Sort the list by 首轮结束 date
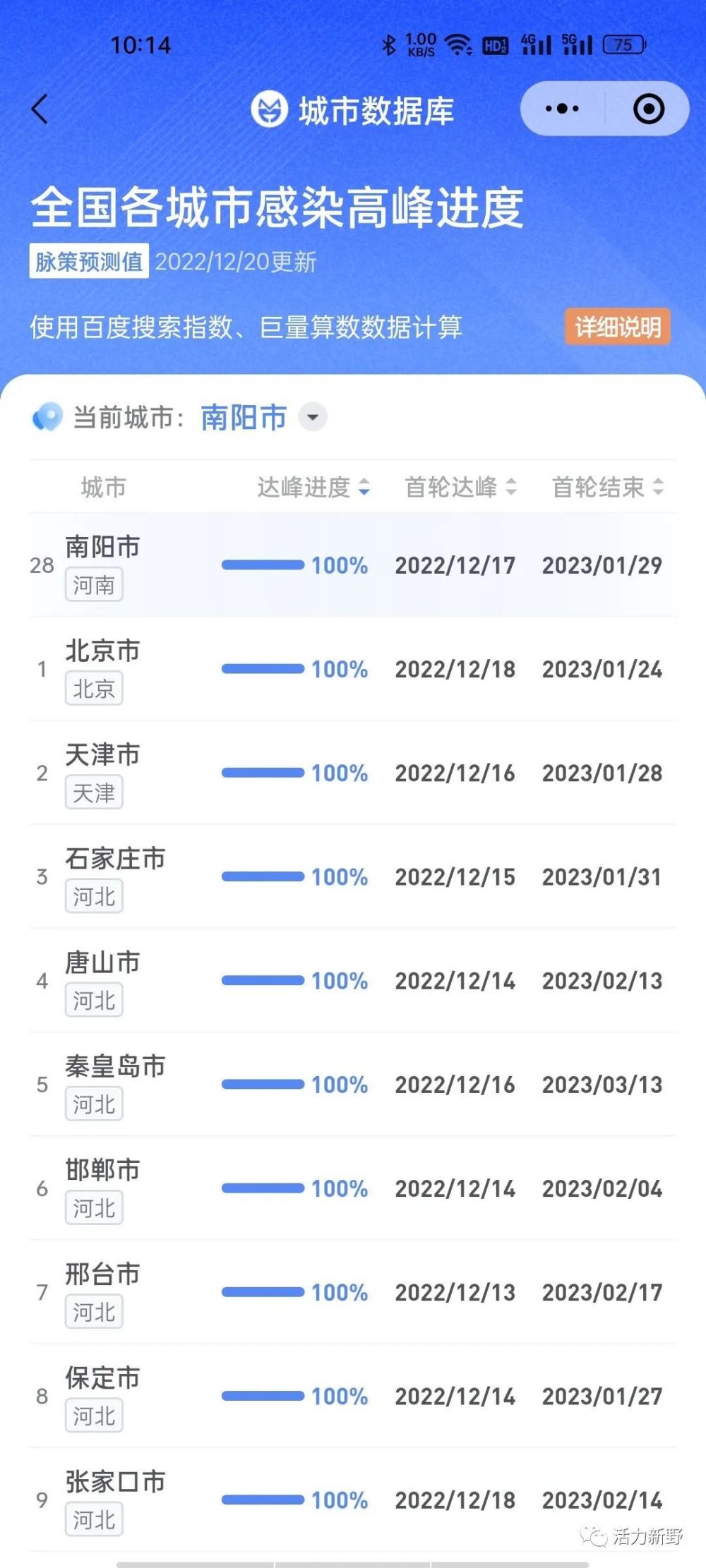This screenshot has height=1568, width=706. [x=607, y=487]
